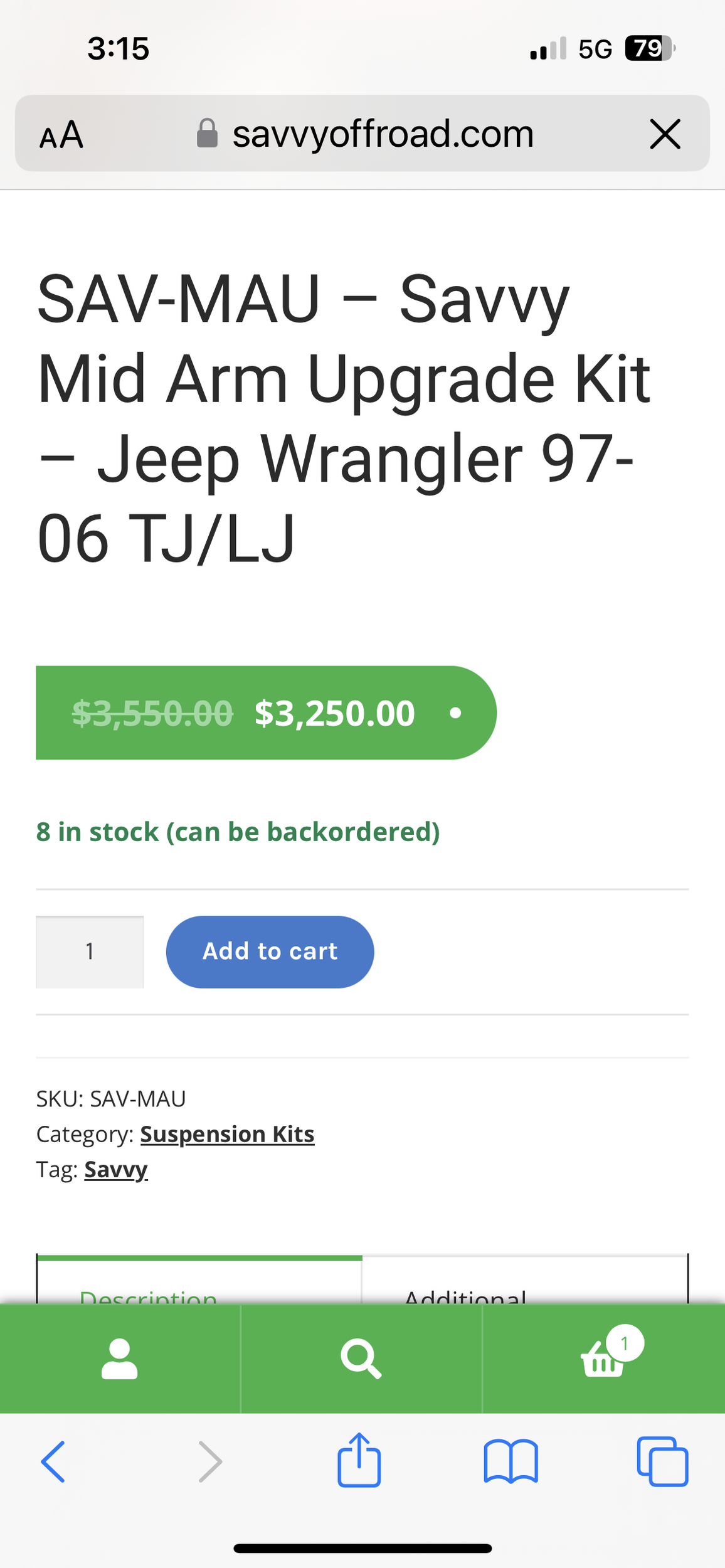Show all open browser tabs
The height and width of the screenshot is (1568, 725).
click(x=662, y=1461)
